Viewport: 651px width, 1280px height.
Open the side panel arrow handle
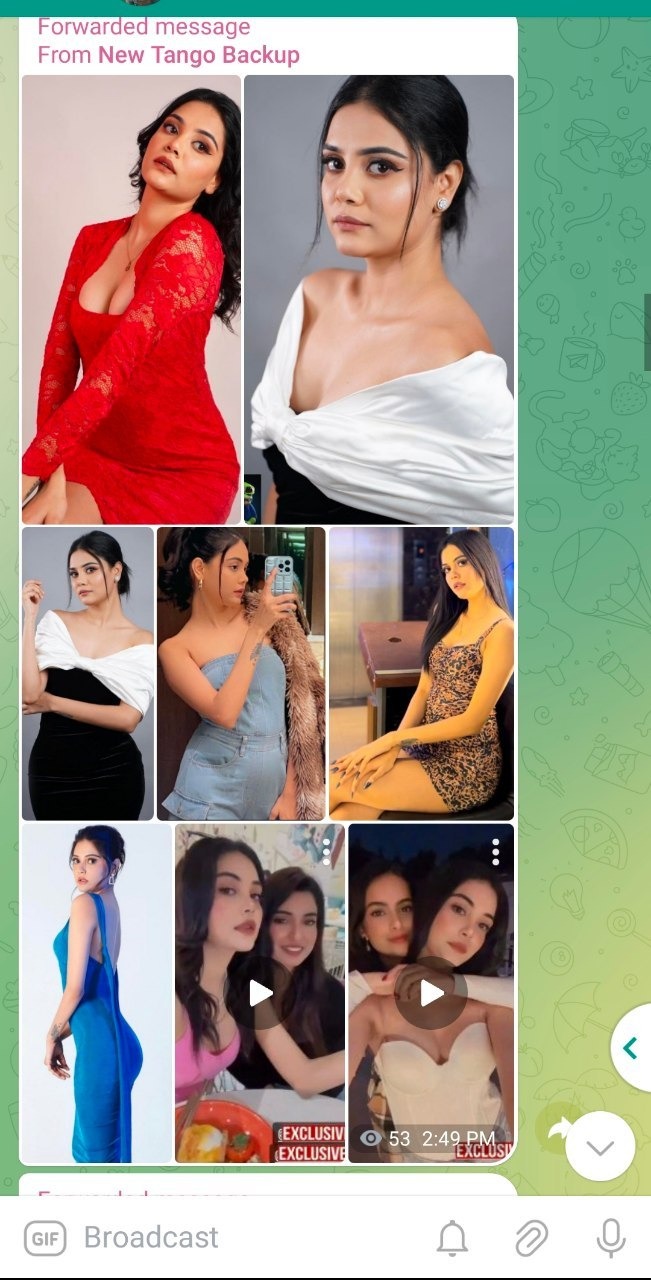pos(631,1047)
